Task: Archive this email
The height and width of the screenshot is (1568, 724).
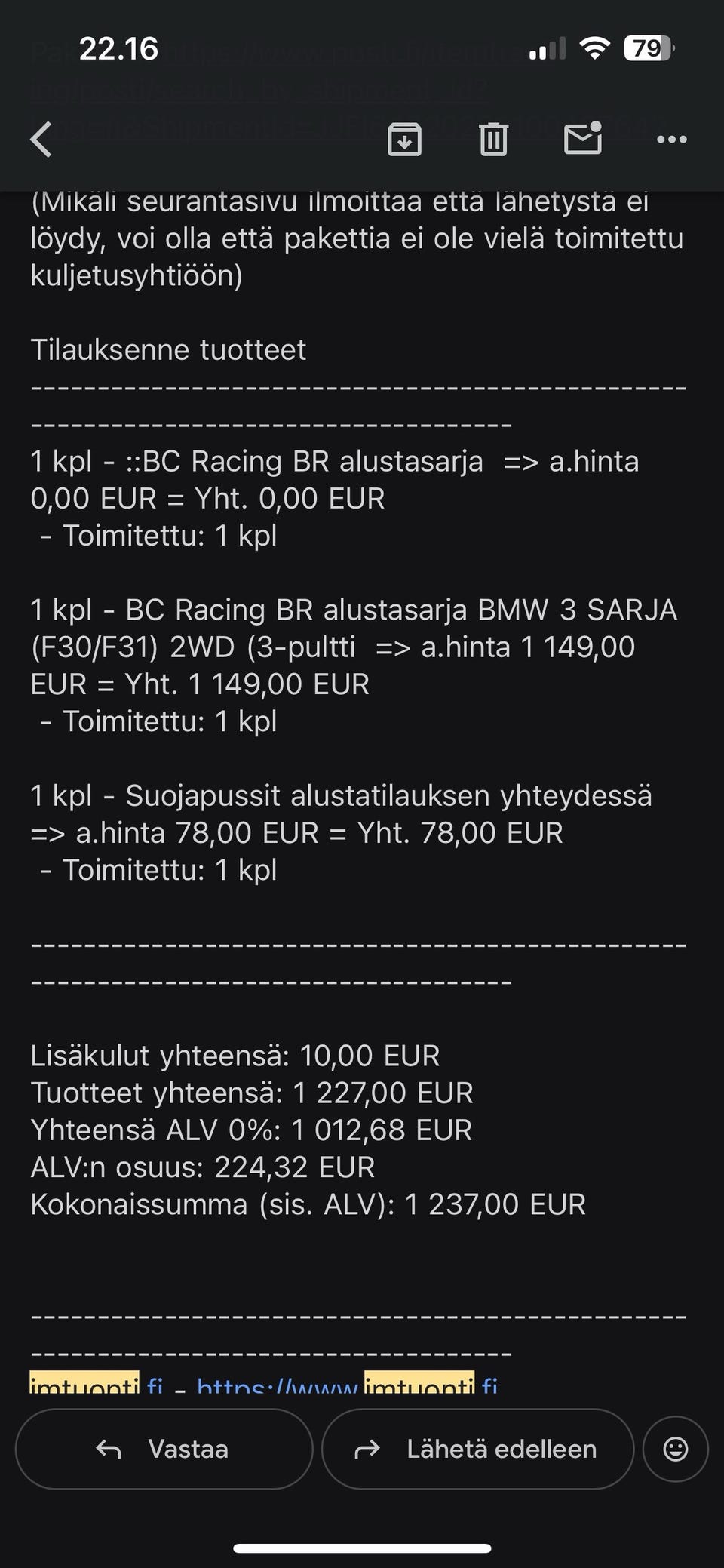Action: pos(404,140)
